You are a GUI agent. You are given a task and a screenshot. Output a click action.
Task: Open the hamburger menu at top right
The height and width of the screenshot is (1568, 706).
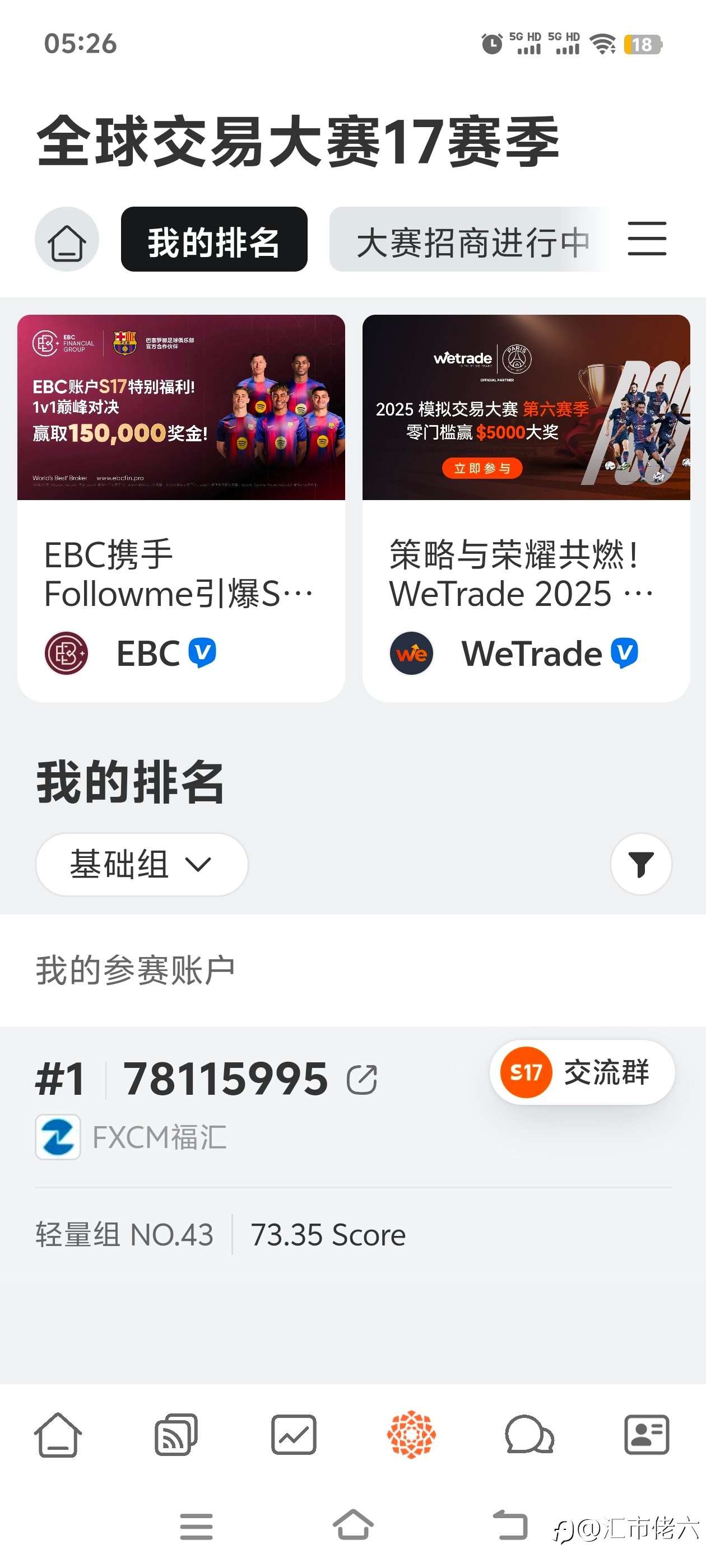(647, 238)
